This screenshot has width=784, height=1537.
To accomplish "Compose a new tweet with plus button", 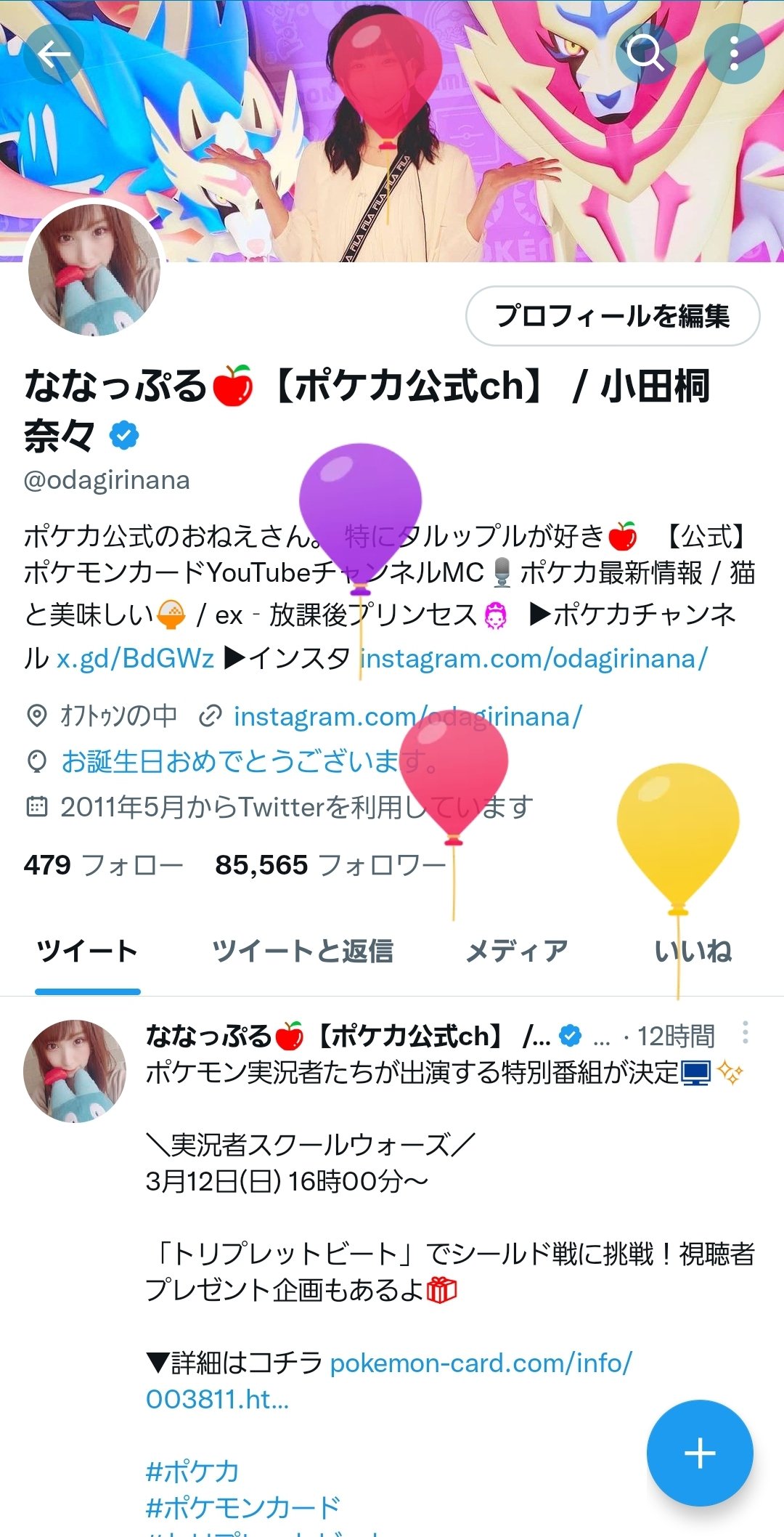I will click(x=700, y=1453).
